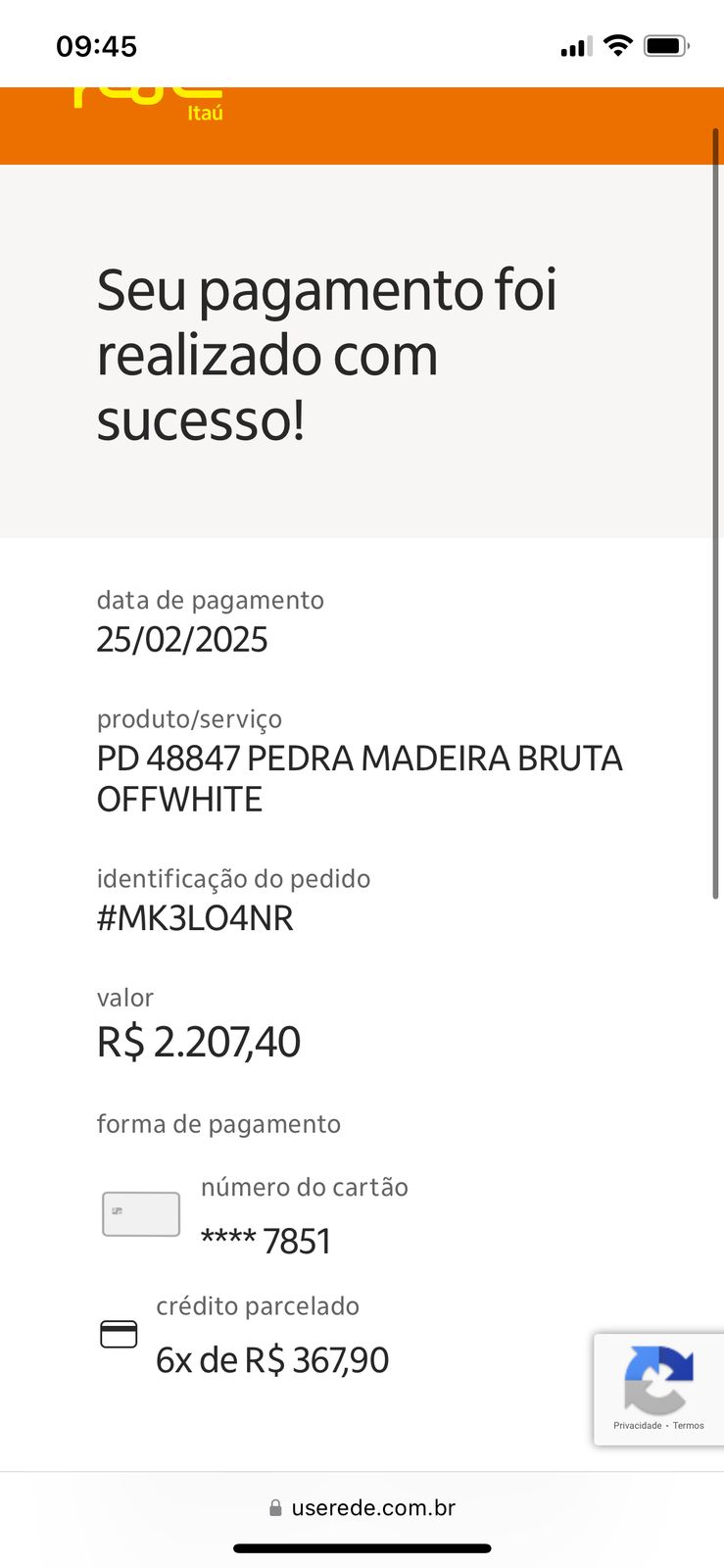Click the card icon next to número do cartão
This screenshot has width=724, height=1568.
(140, 1213)
